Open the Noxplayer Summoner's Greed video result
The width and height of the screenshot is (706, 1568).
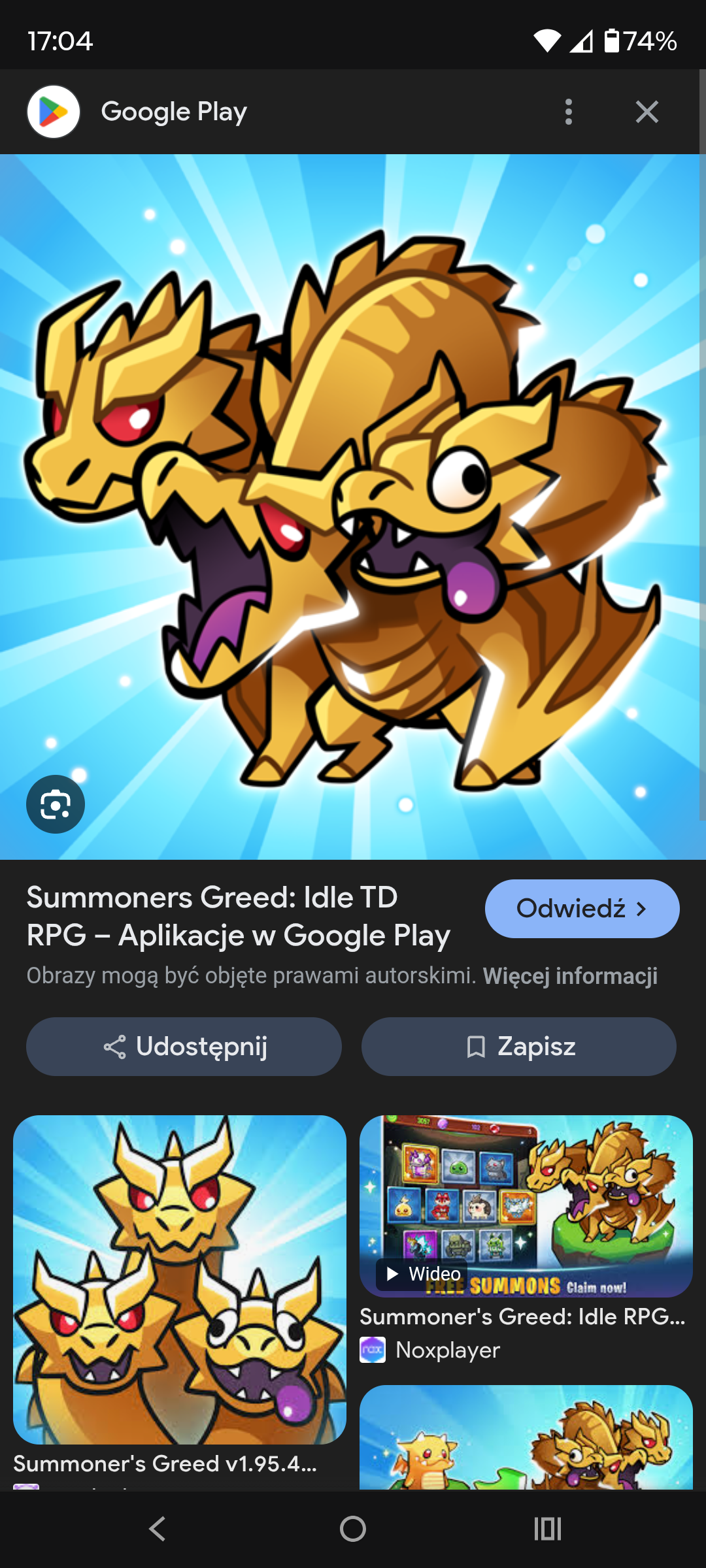point(526,1207)
